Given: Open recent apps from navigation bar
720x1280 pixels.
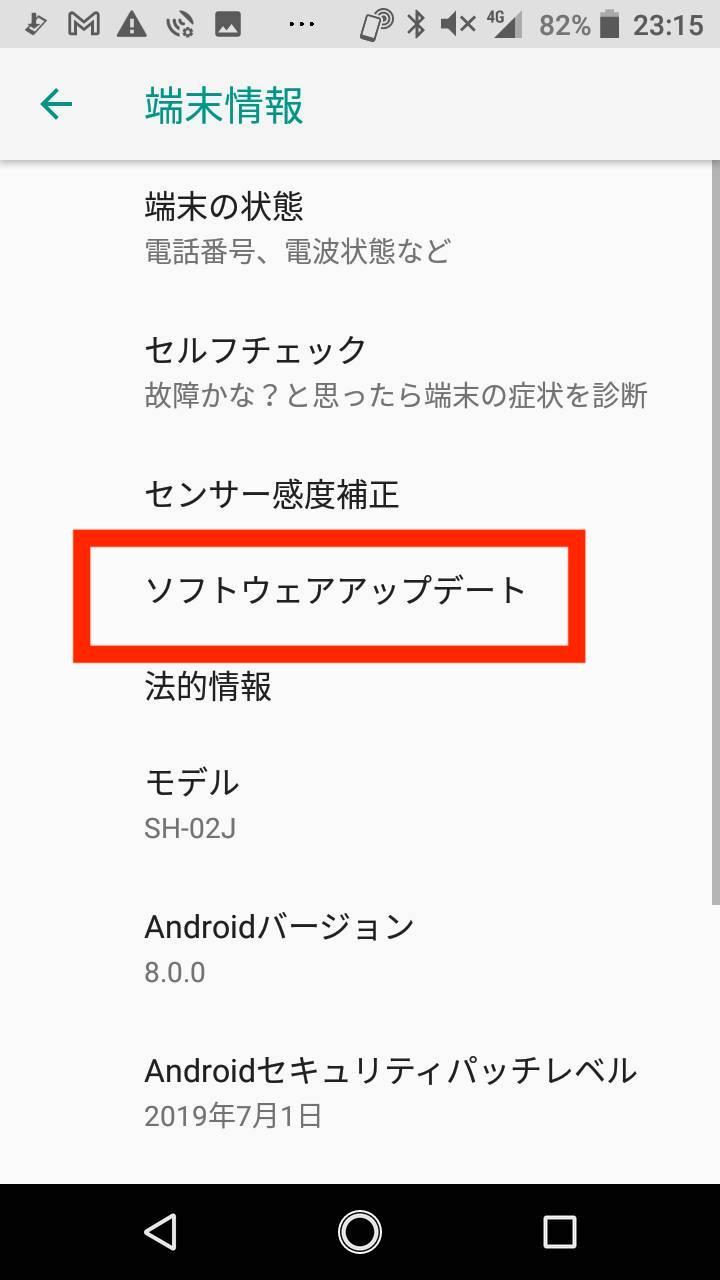Looking at the screenshot, I should tap(559, 1231).
